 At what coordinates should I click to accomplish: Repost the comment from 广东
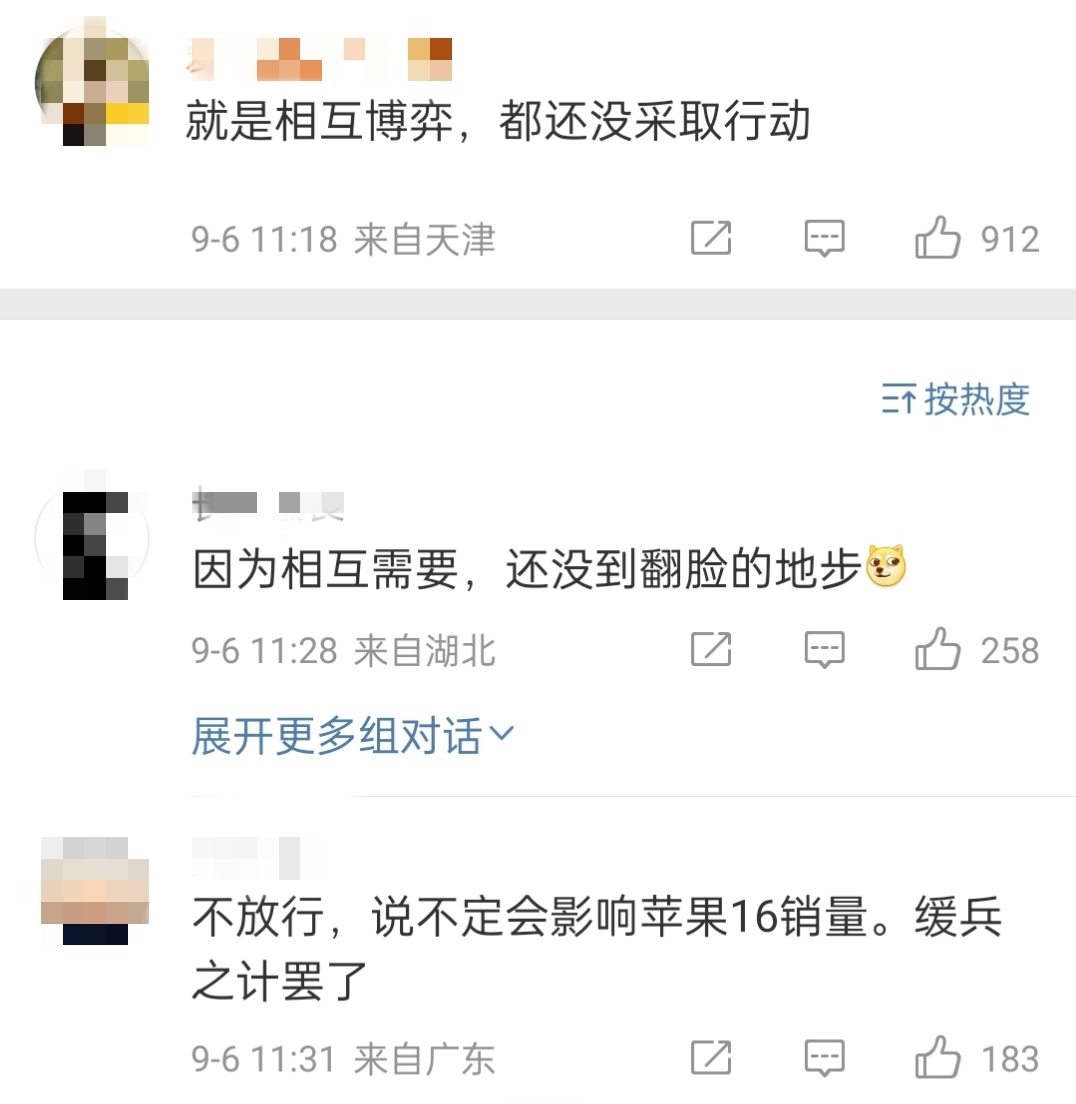(x=711, y=1058)
